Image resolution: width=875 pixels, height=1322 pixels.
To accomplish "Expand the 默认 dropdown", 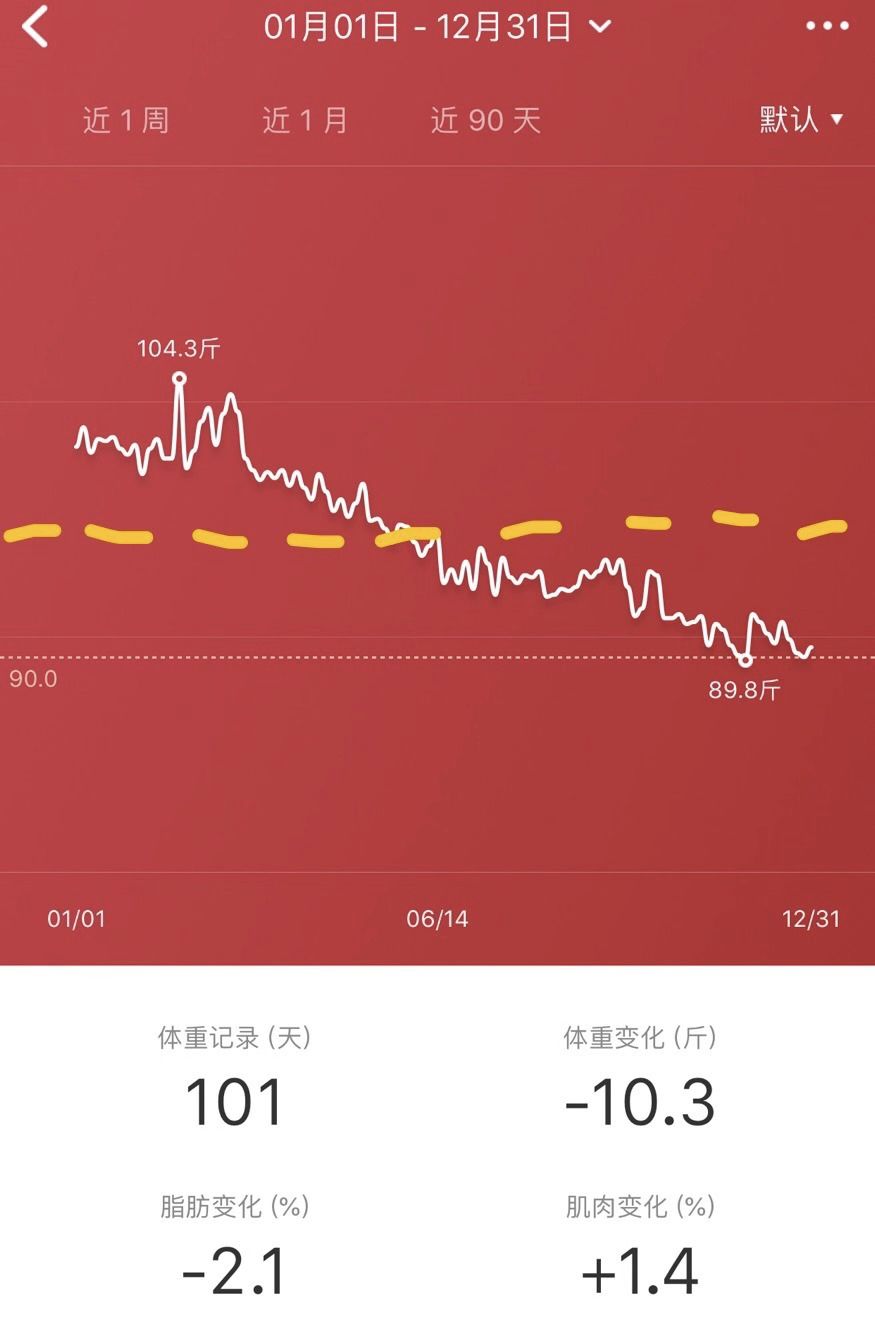I will [801, 120].
